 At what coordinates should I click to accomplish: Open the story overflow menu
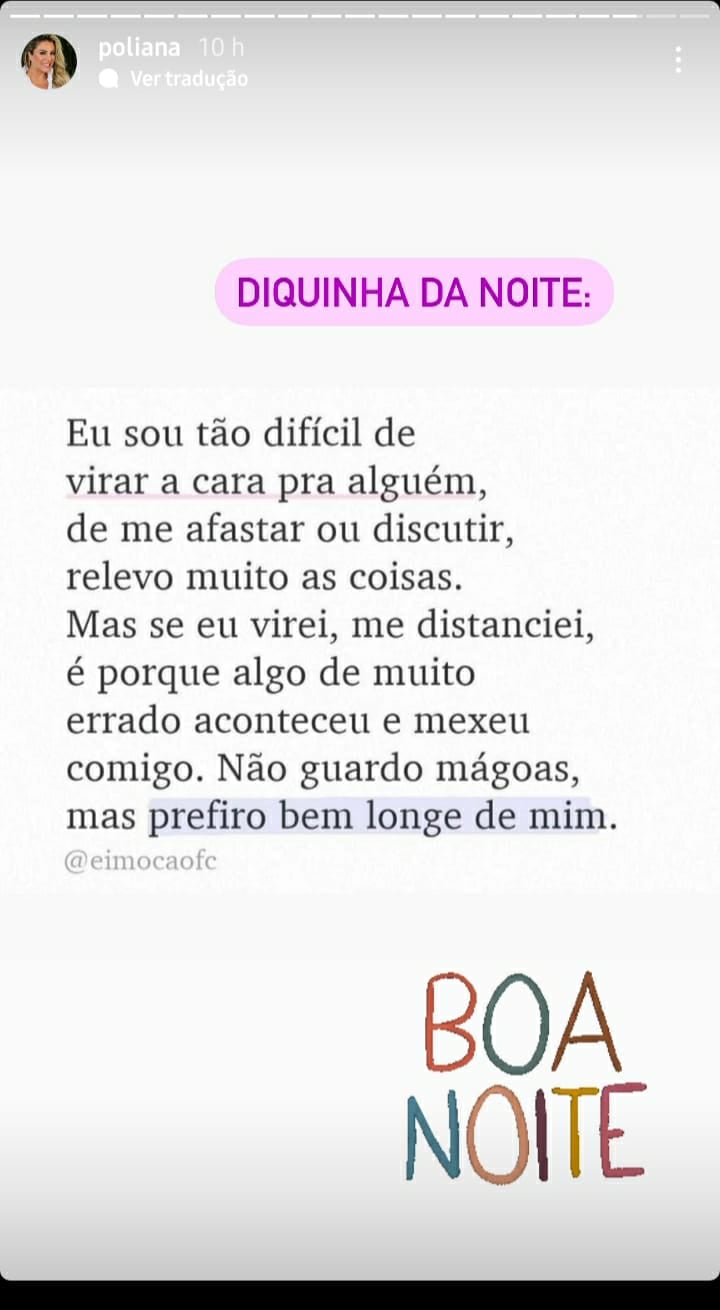(678, 60)
